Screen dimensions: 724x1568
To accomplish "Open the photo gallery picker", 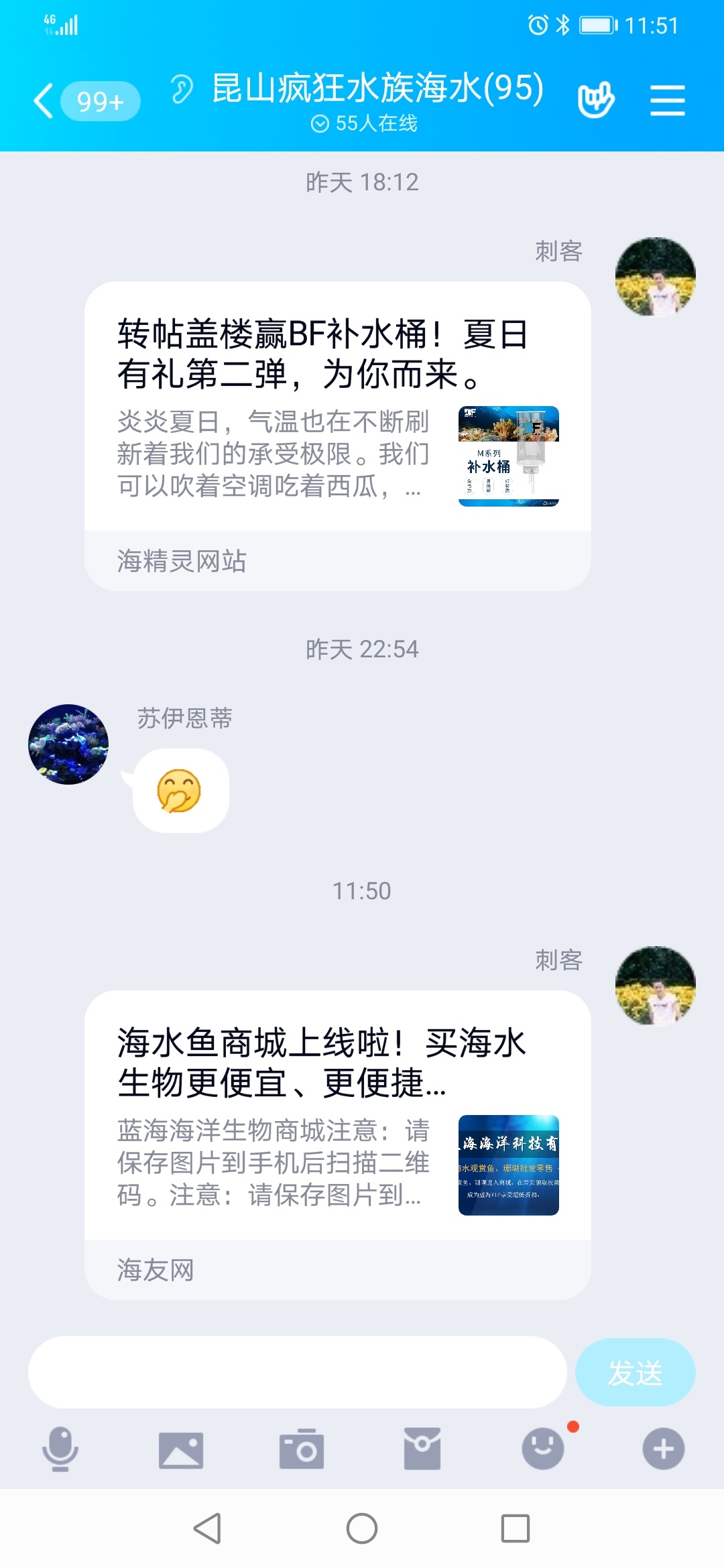I will point(181,1450).
